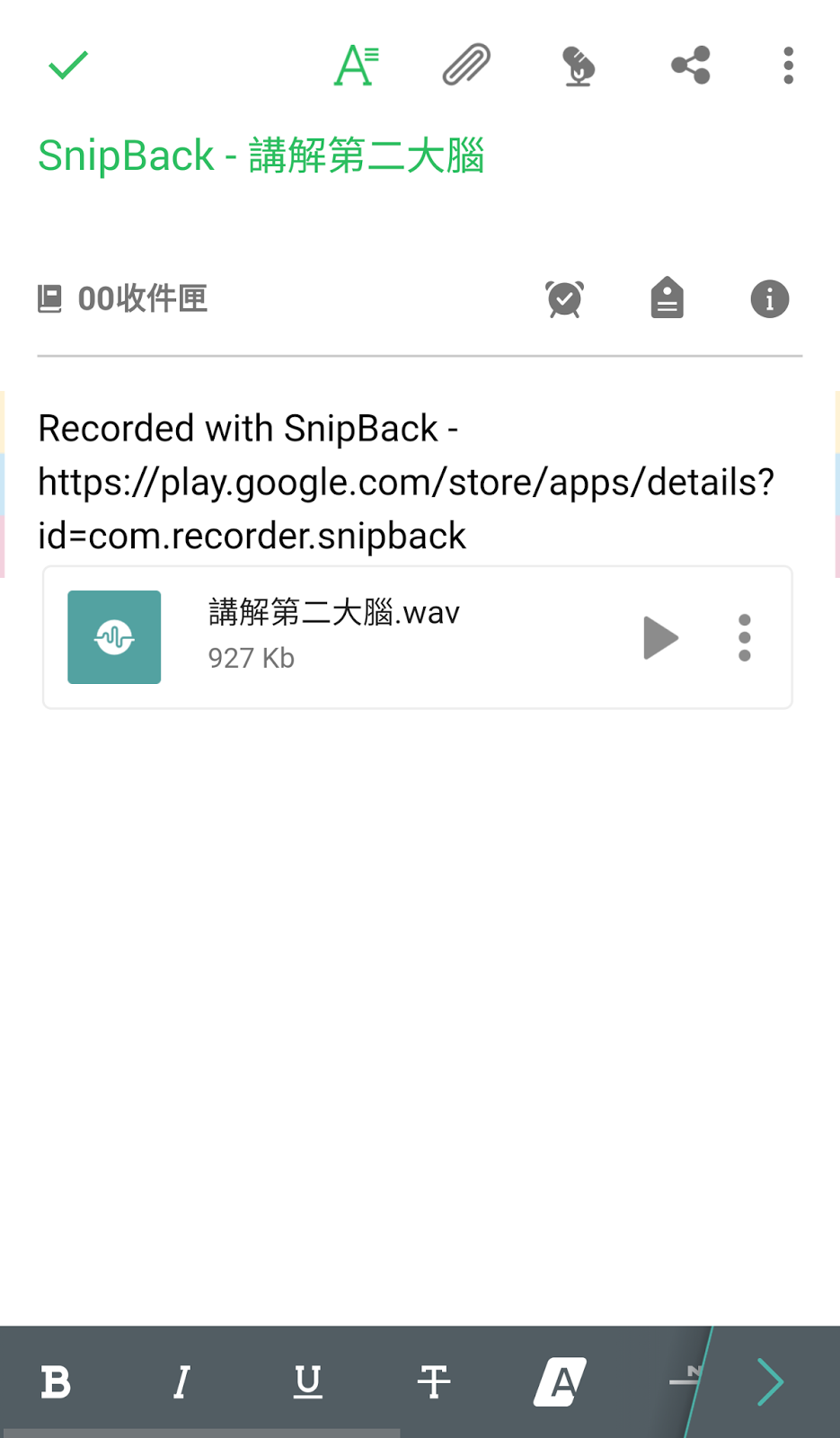Start an audio recording with the microphone
This screenshot has height=1438, width=840.
pyautogui.click(x=579, y=66)
